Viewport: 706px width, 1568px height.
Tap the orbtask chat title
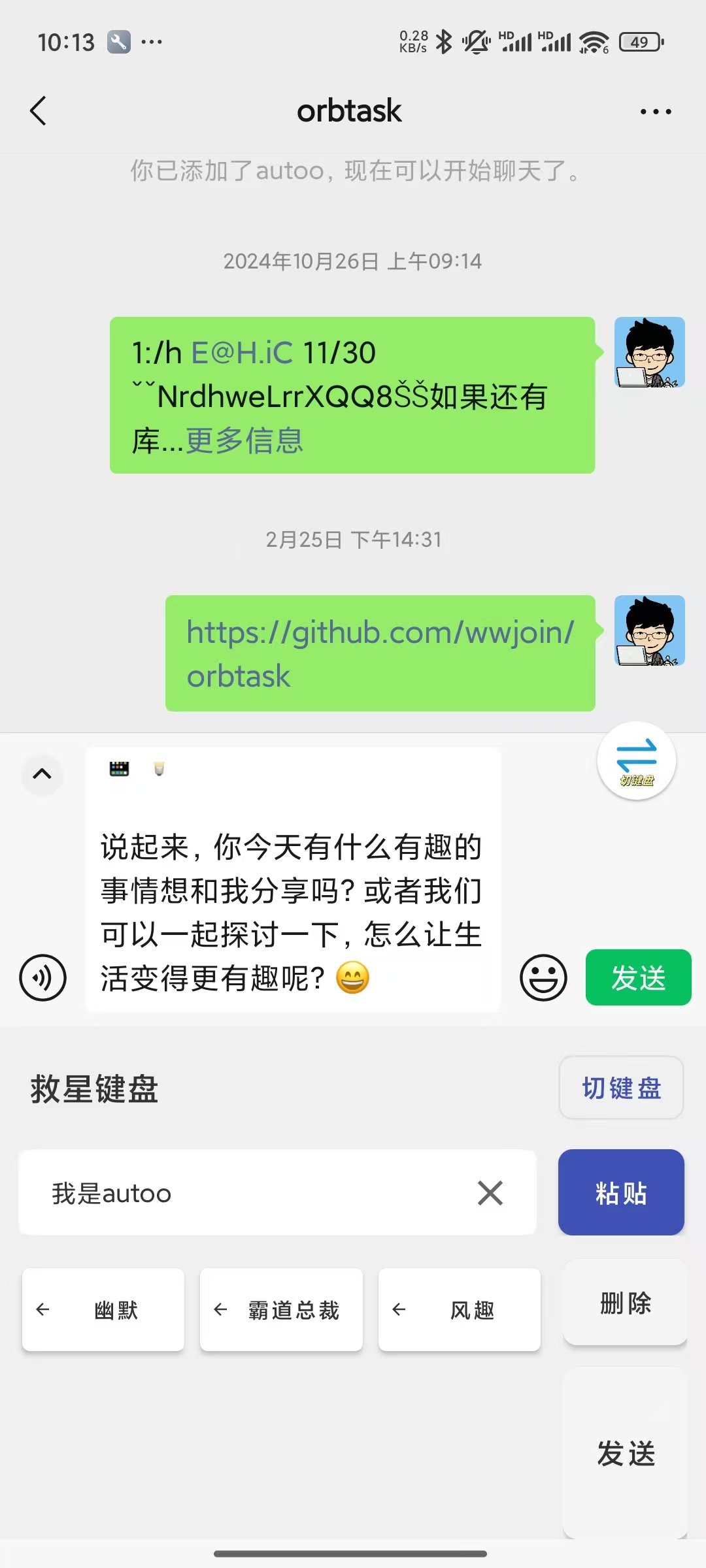350,110
